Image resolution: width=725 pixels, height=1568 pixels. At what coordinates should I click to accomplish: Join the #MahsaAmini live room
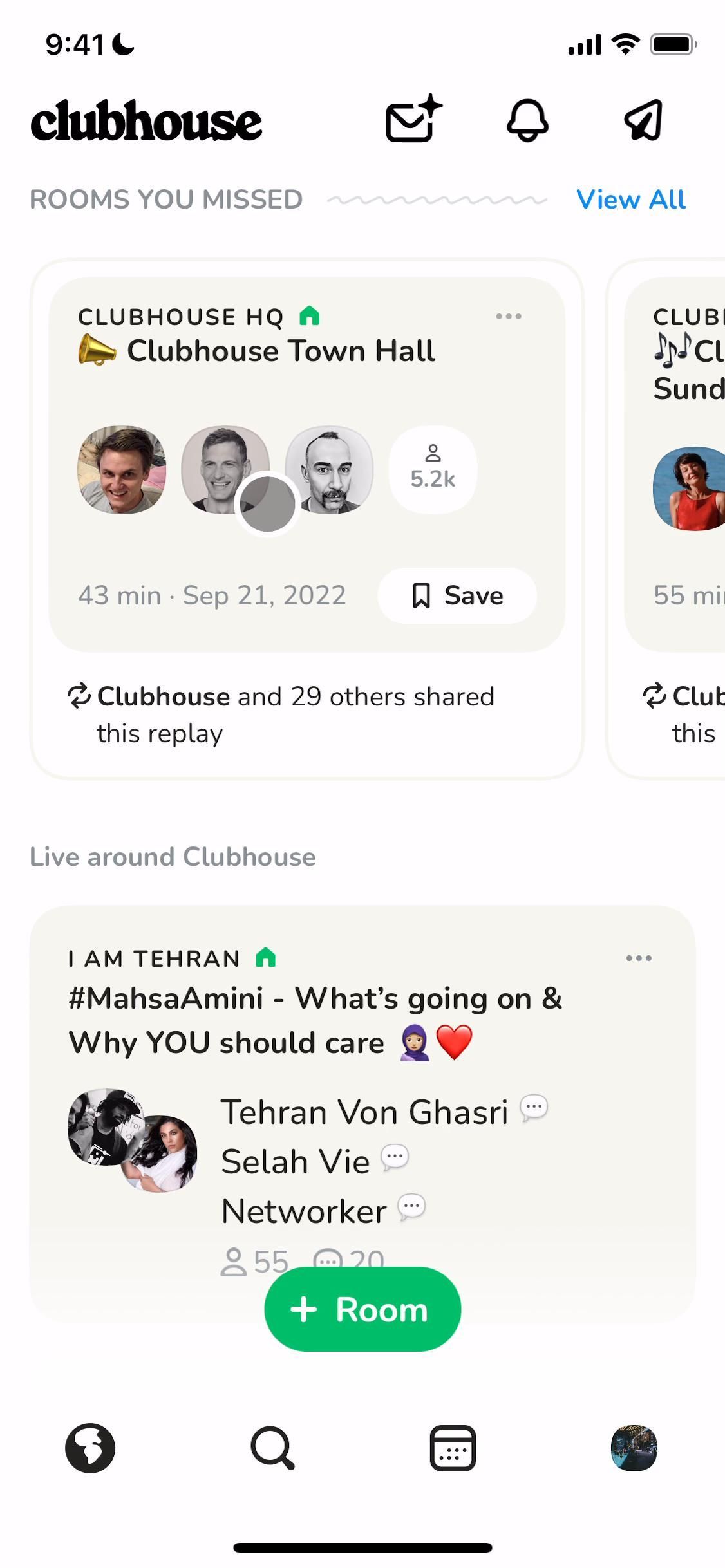tap(315, 1021)
